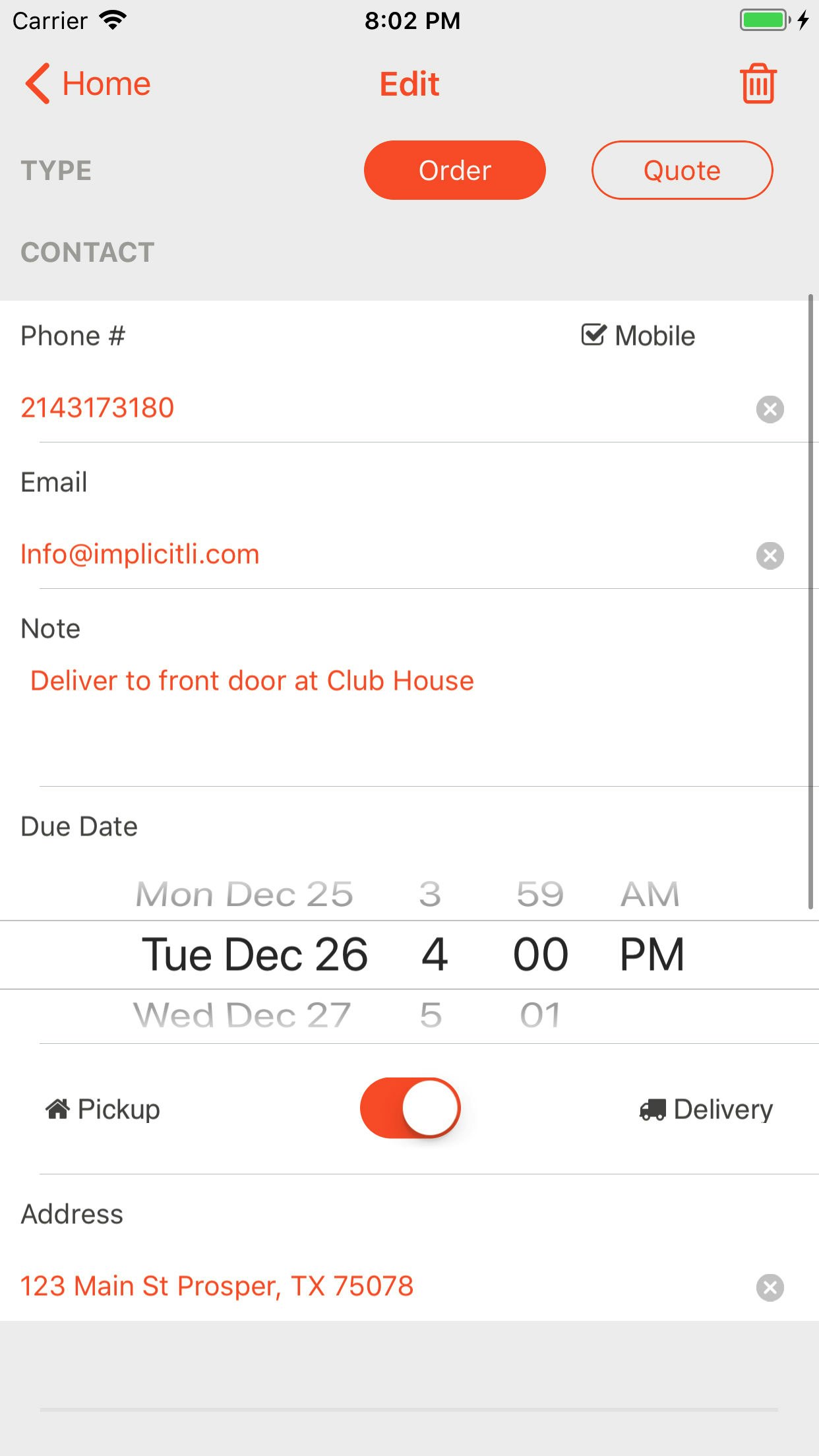Toggle the Pickup/Delivery switch
Image resolution: width=819 pixels, height=1456 pixels.
(410, 1108)
